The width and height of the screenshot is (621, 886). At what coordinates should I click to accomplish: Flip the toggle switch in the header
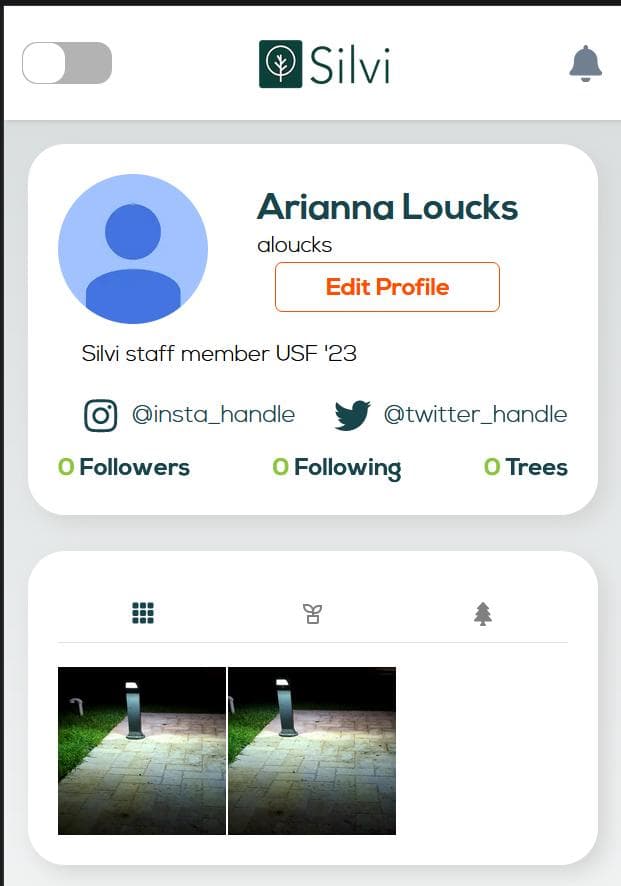[x=66, y=64]
